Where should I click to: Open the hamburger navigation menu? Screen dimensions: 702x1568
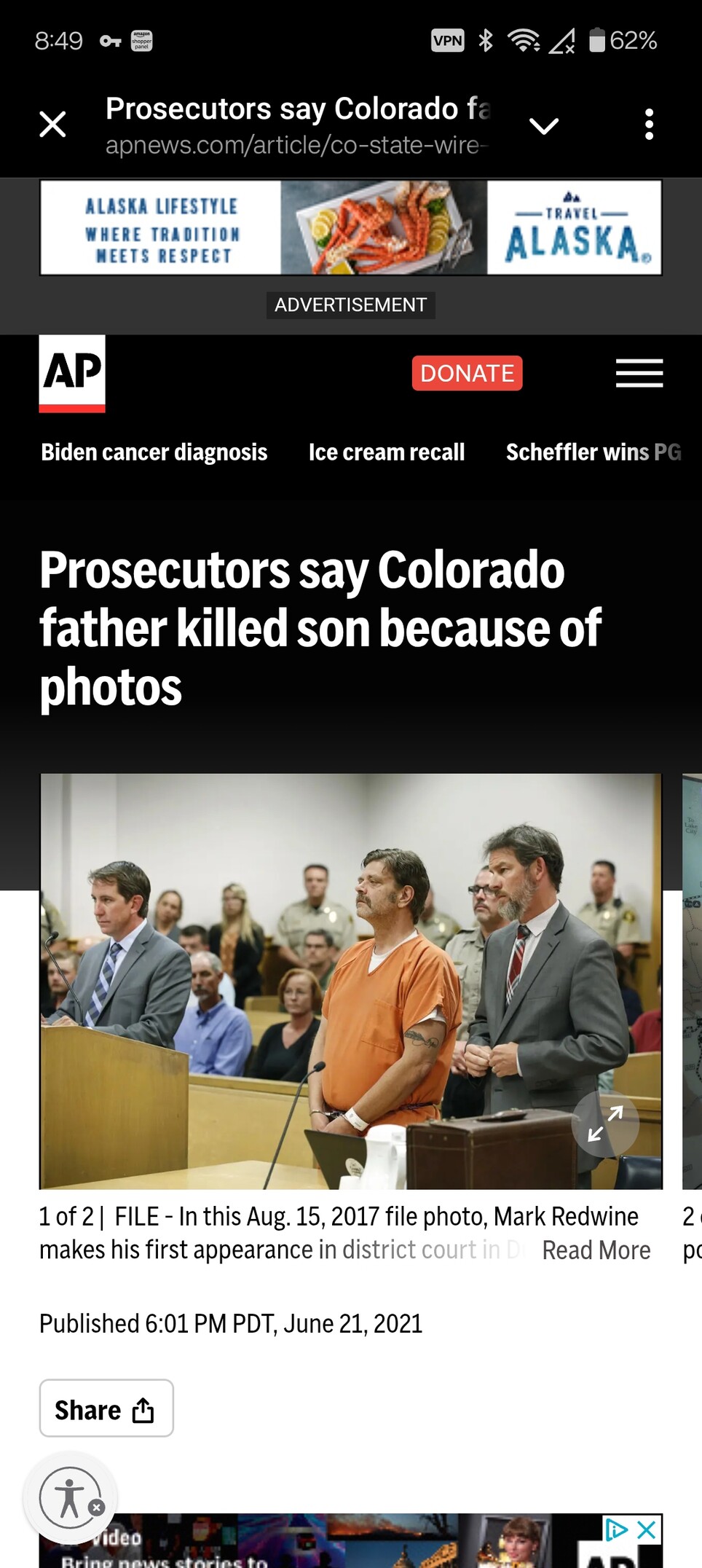pos(639,373)
